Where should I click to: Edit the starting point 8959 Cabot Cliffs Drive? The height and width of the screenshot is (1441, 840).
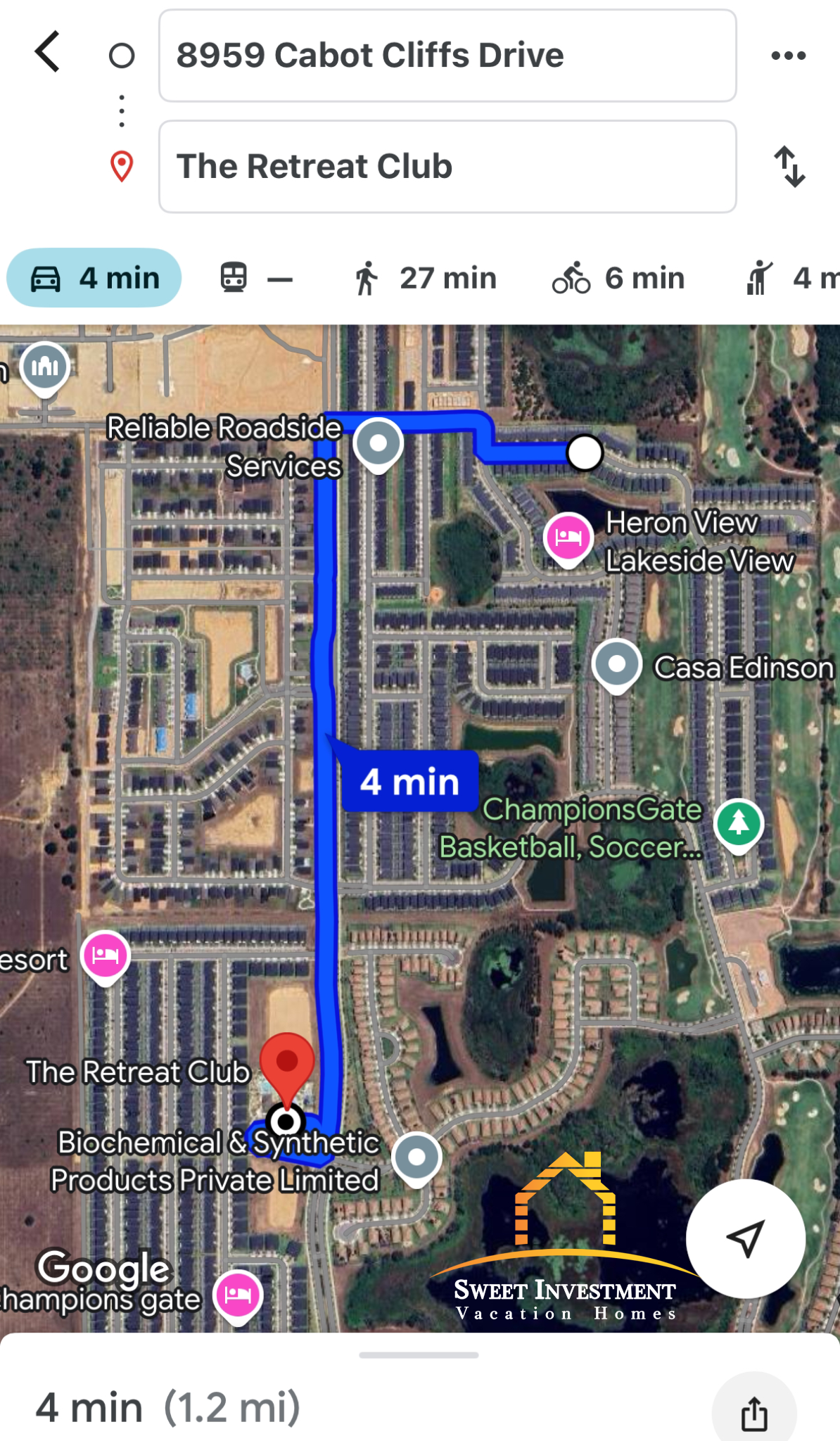click(x=447, y=56)
